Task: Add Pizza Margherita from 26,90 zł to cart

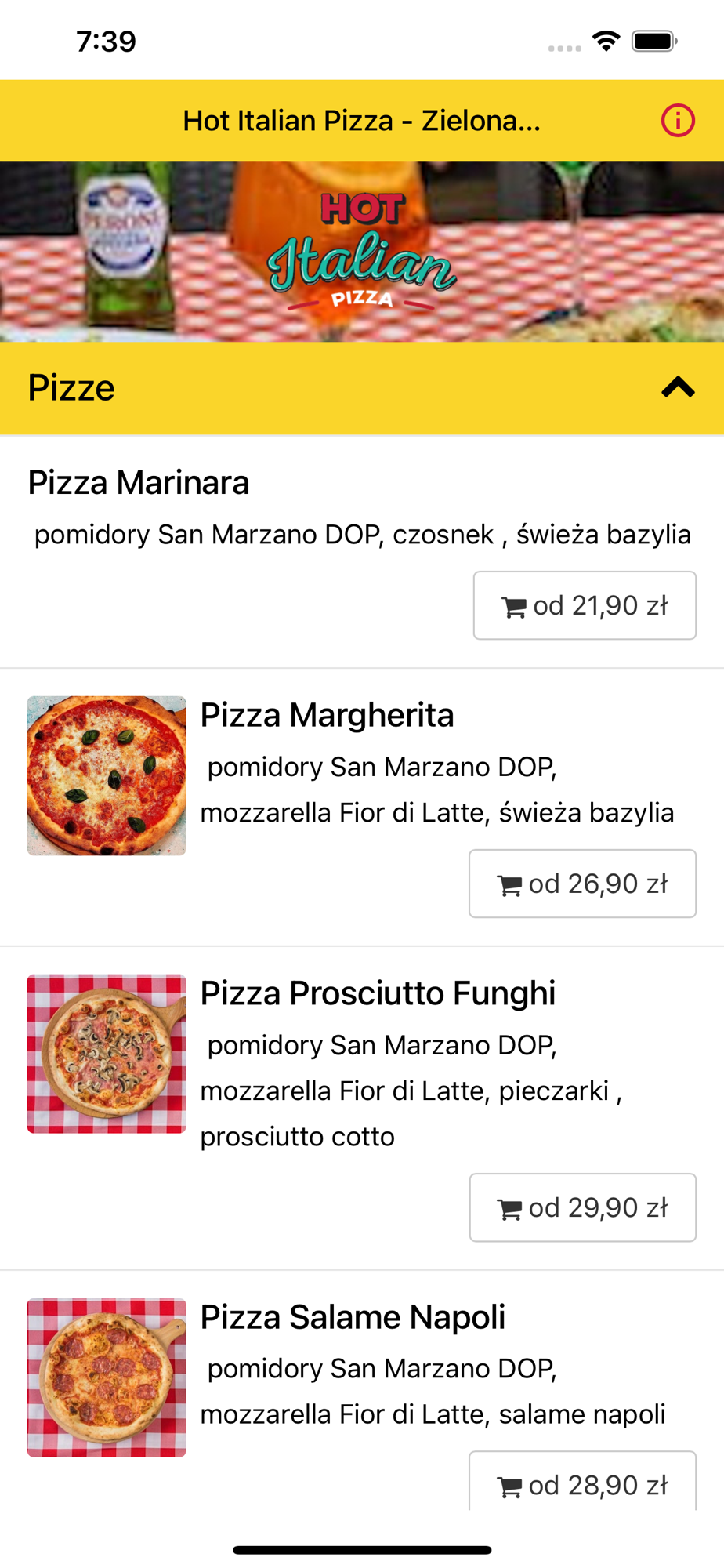Action: point(582,884)
